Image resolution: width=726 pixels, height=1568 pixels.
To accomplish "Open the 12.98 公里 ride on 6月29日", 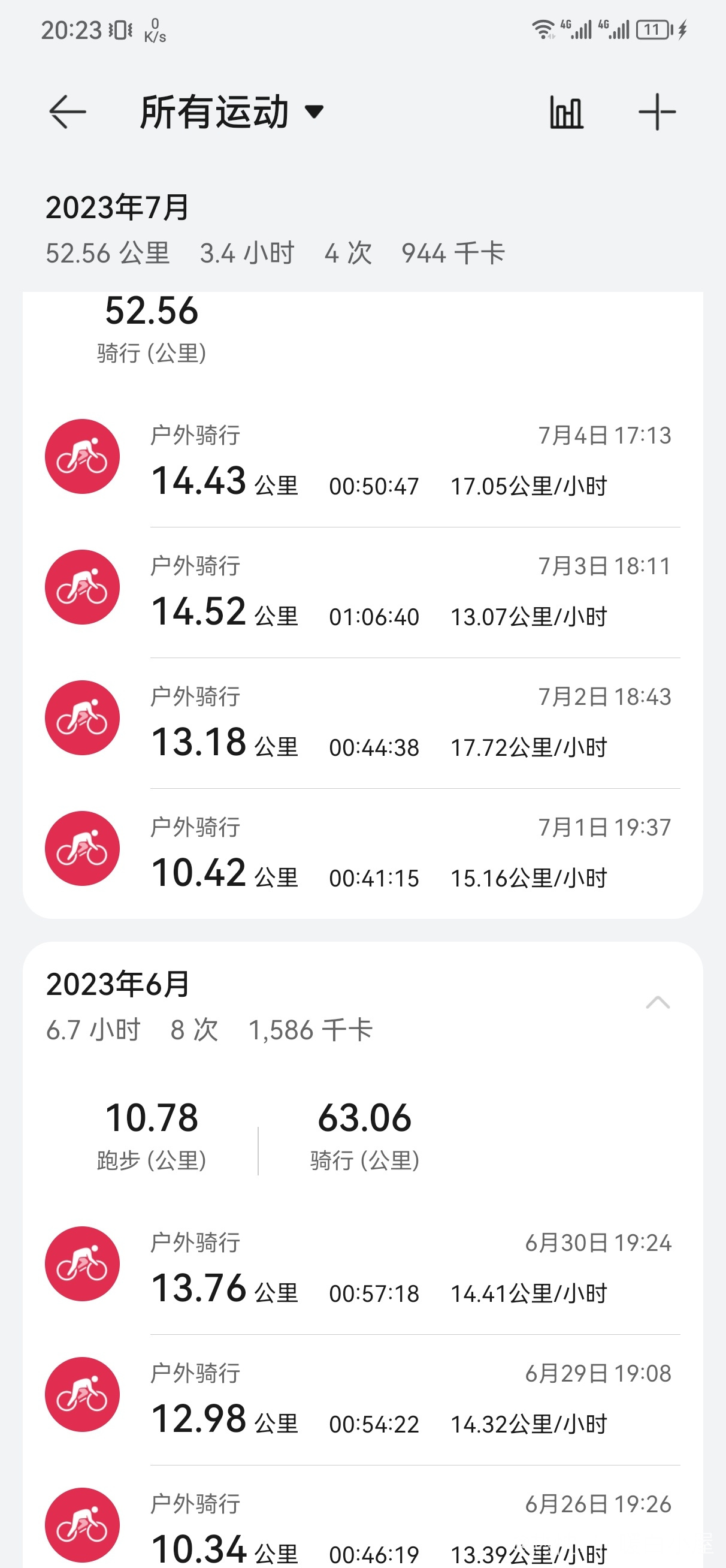I will coord(362,1400).
